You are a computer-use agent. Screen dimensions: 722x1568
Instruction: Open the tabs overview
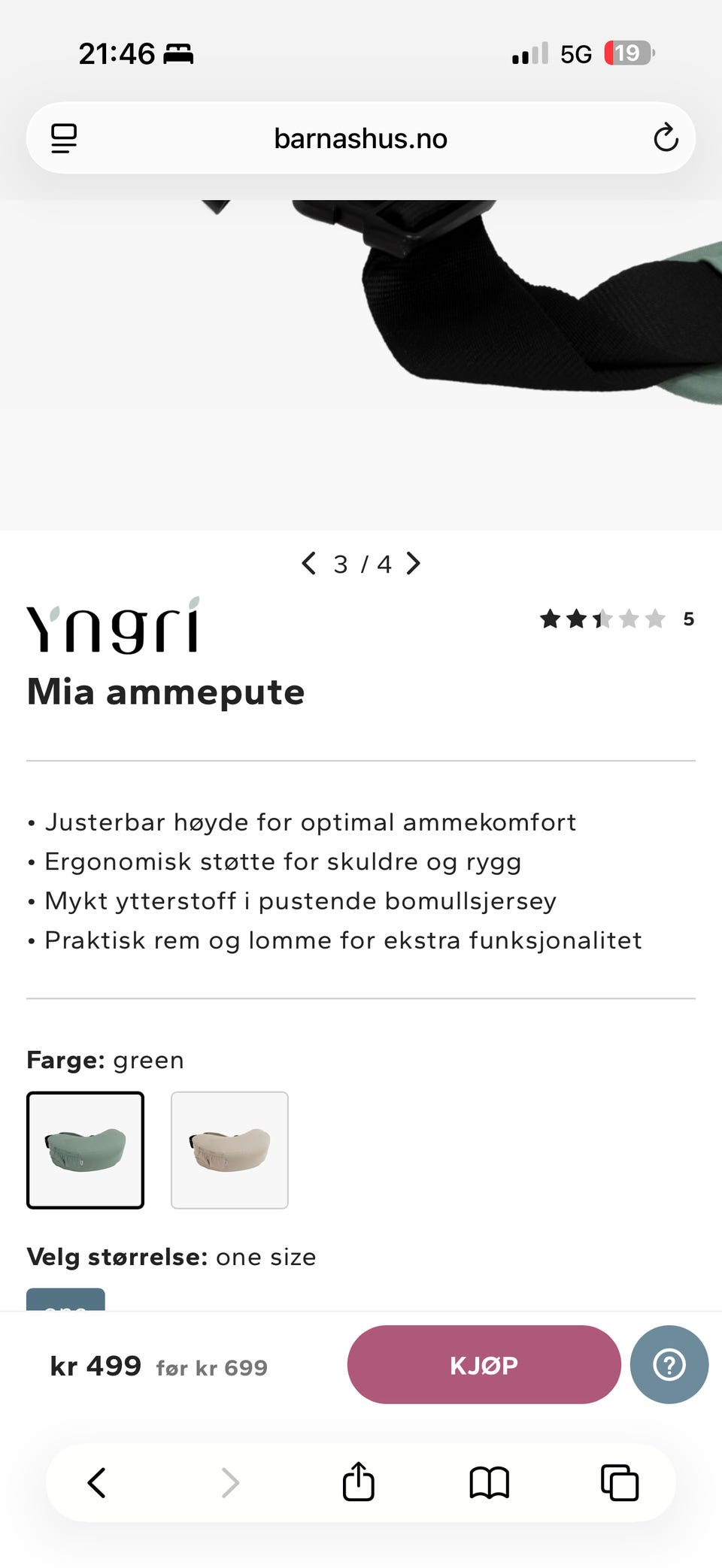pyautogui.click(x=620, y=1482)
